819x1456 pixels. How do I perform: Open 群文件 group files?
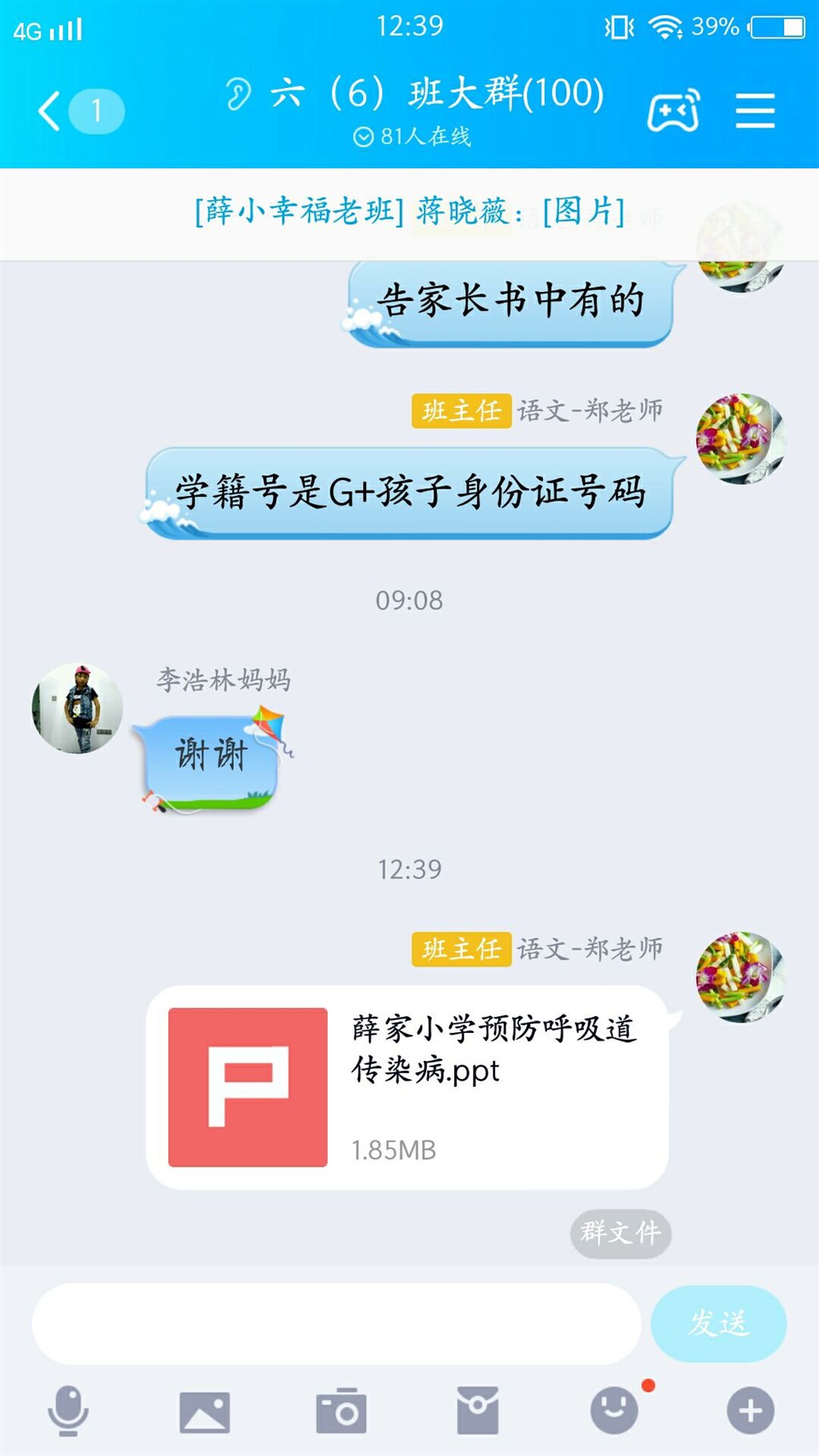pos(620,1233)
